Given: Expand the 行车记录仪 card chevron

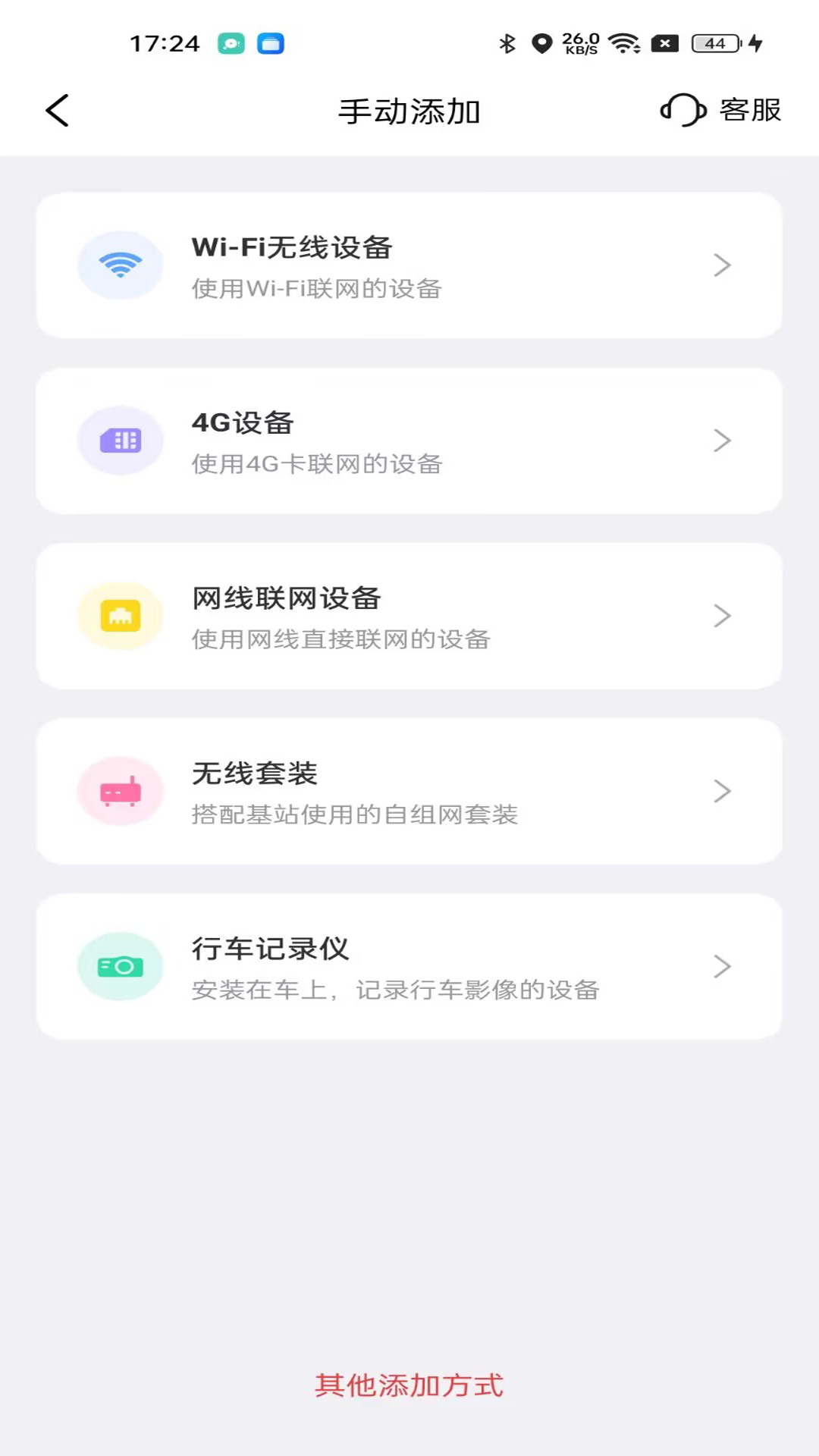Looking at the screenshot, I should [722, 966].
